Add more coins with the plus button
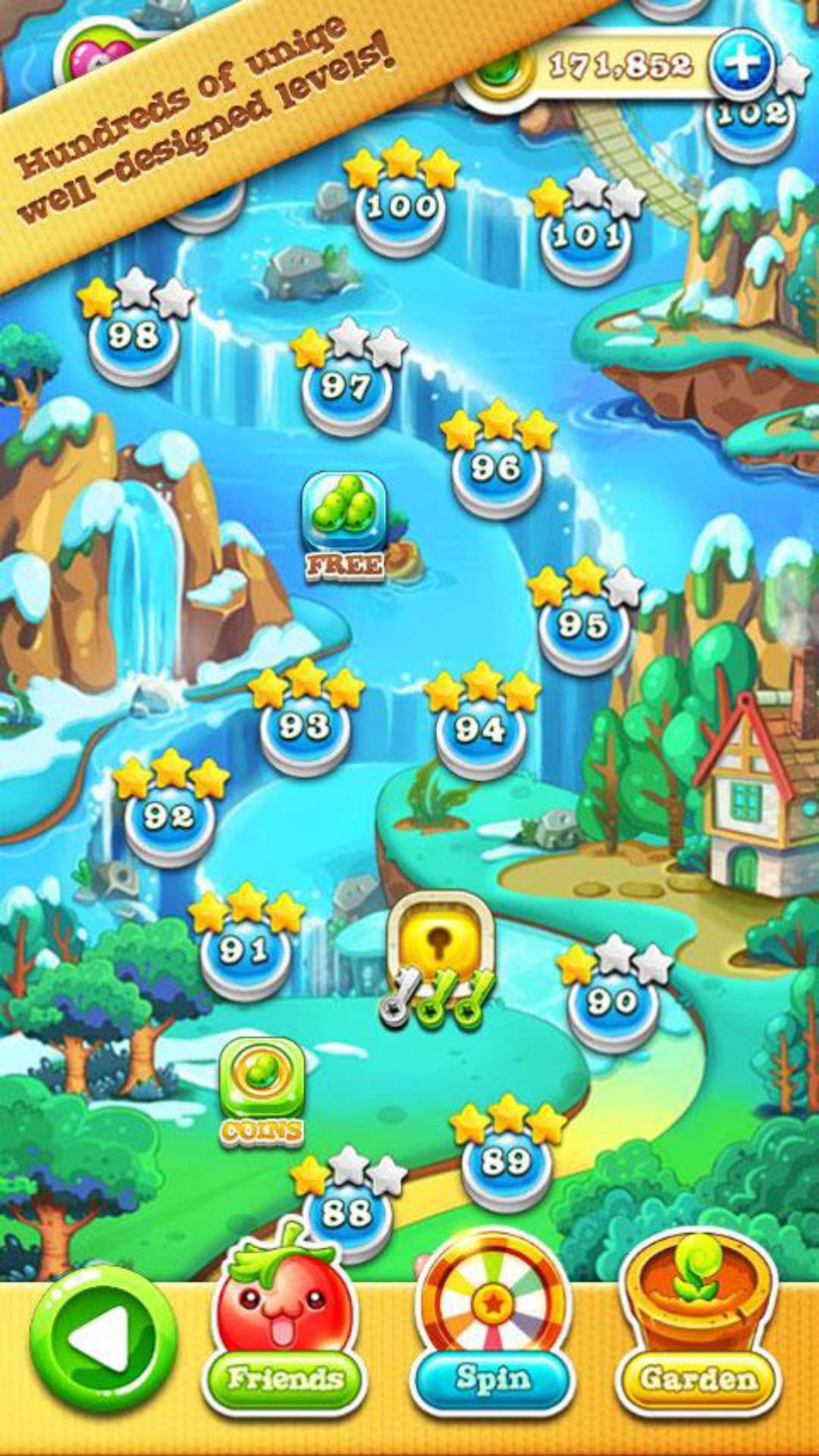Screen dimensions: 819x1456 (x=742, y=64)
